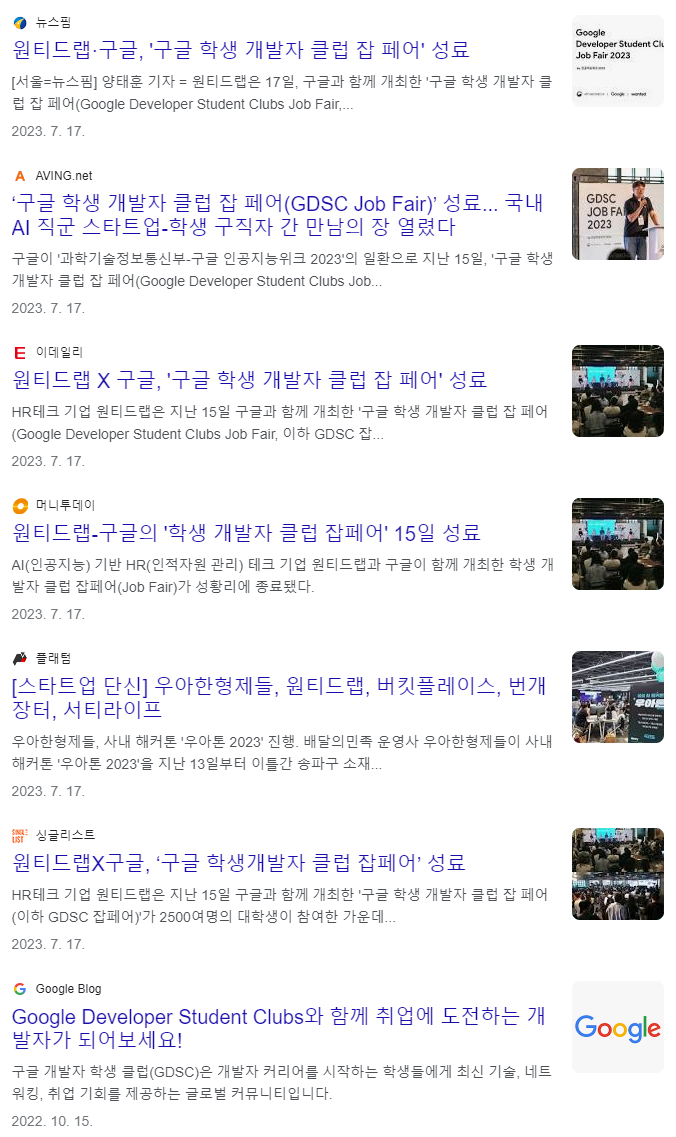Open the AVING.net GDSC Job Fair article
676x1137 pixels.
(278, 215)
